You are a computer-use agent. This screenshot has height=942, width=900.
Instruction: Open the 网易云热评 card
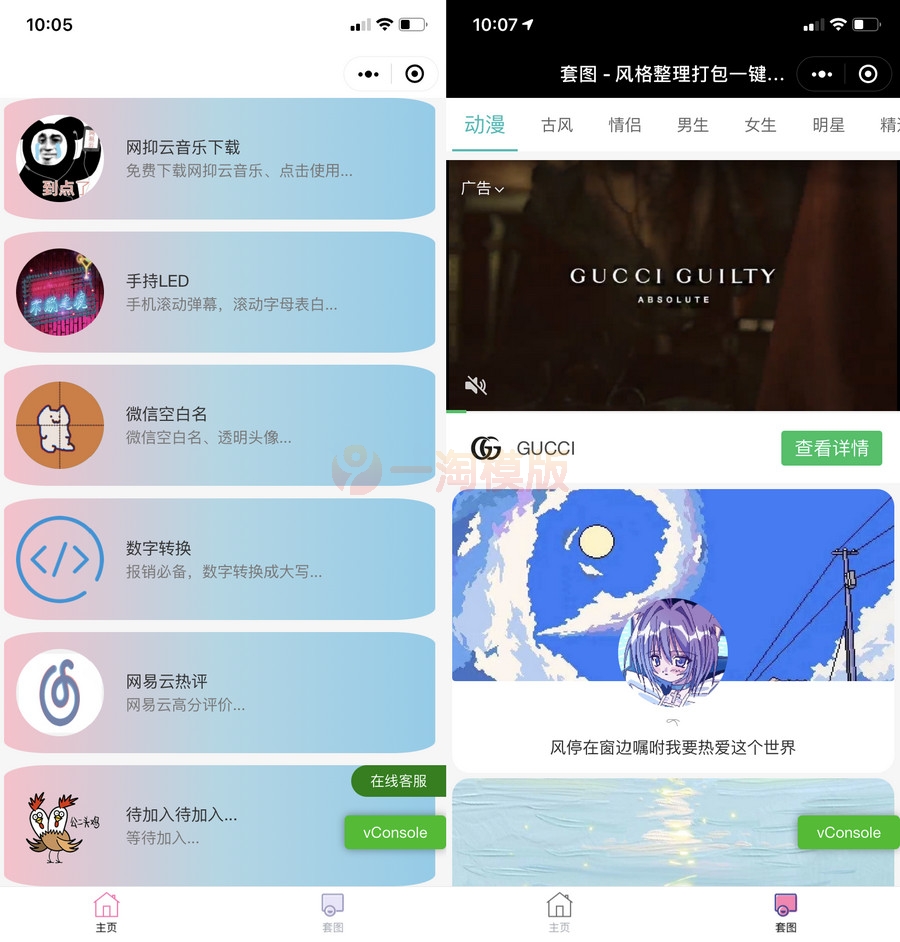click(x=220, y=692)
